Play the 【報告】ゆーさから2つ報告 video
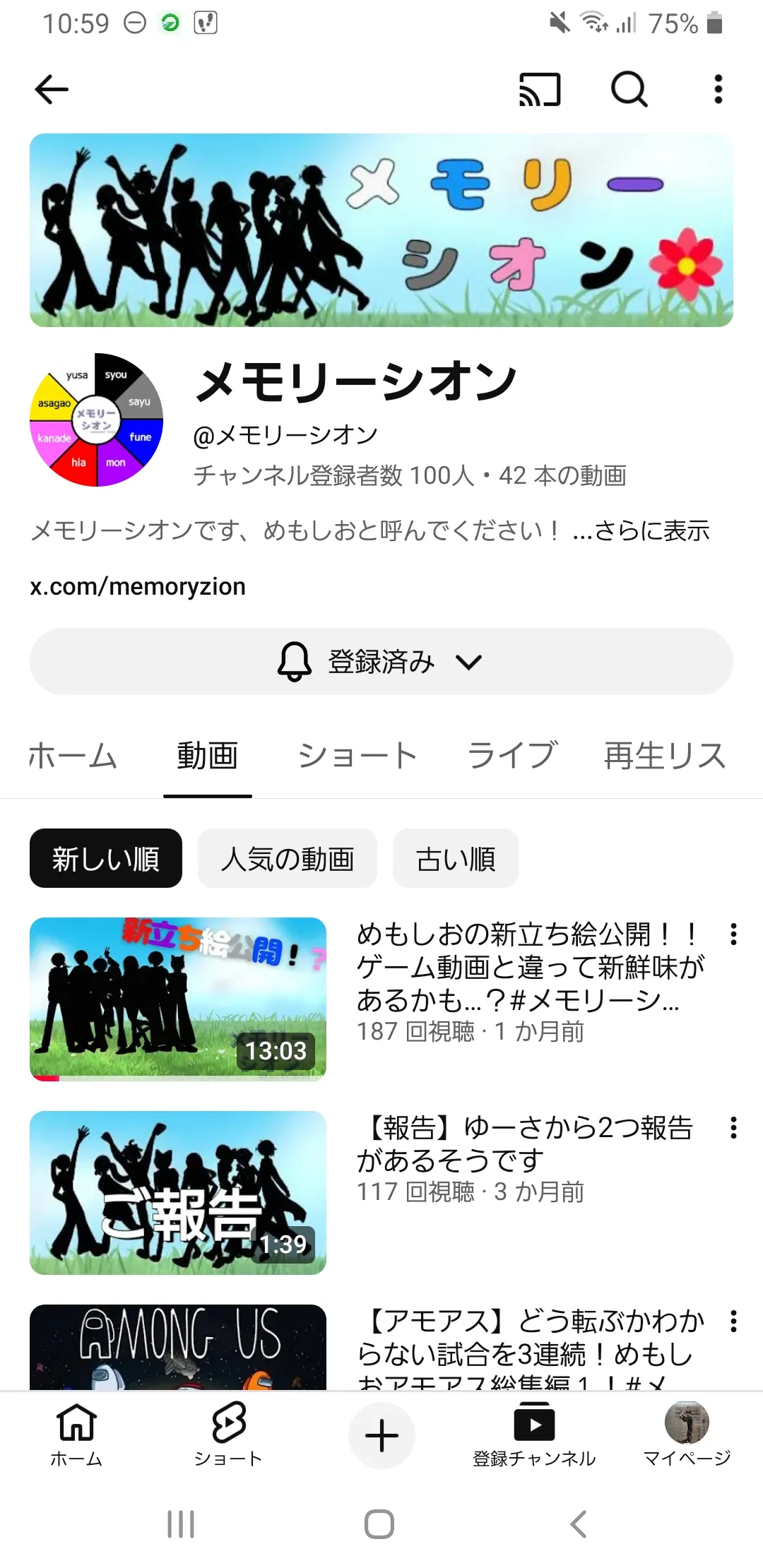Image resolution: width=763 pixels, height=1568 pixels. 178,1192
